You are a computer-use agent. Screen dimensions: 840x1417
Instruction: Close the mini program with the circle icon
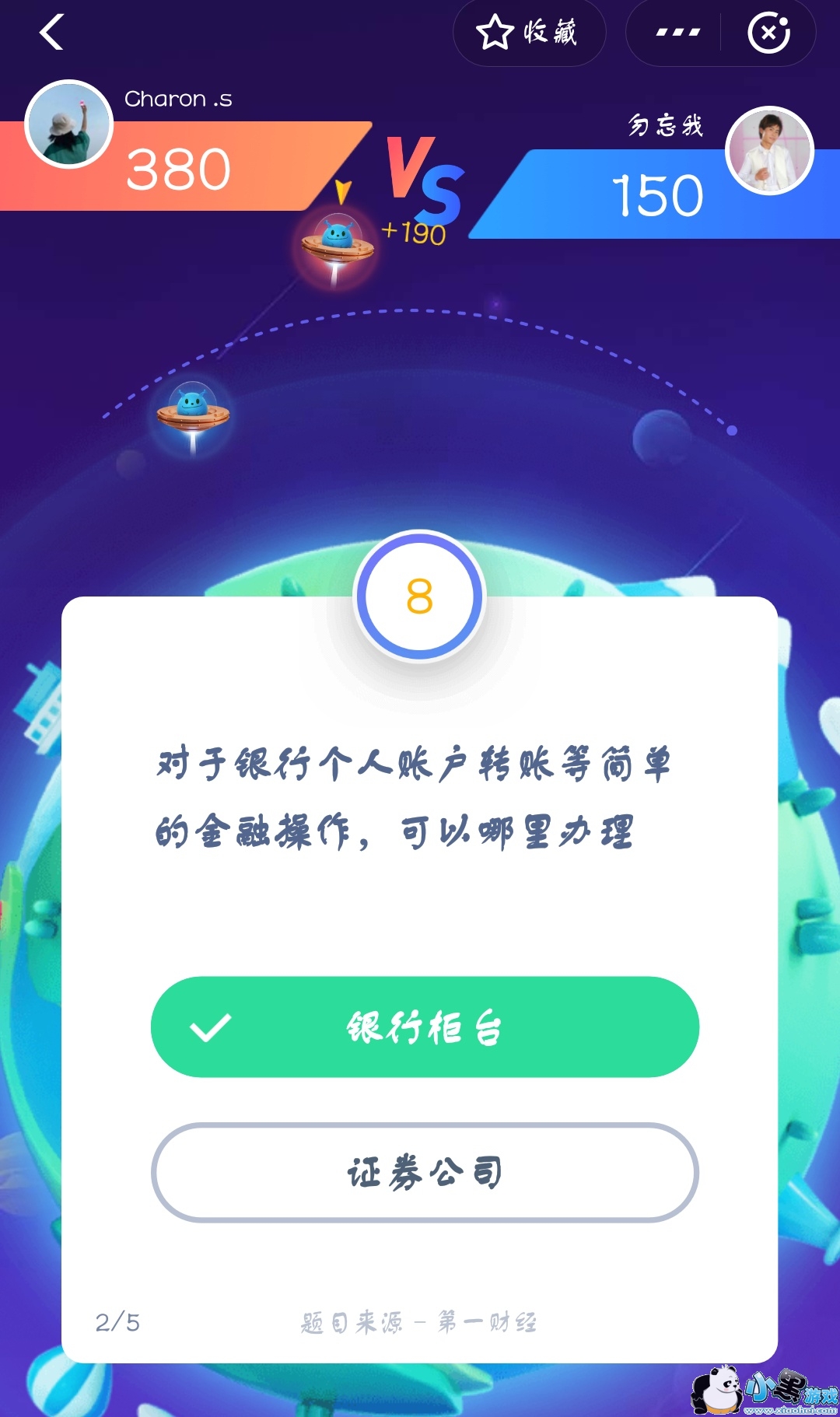tap(768, 33)
